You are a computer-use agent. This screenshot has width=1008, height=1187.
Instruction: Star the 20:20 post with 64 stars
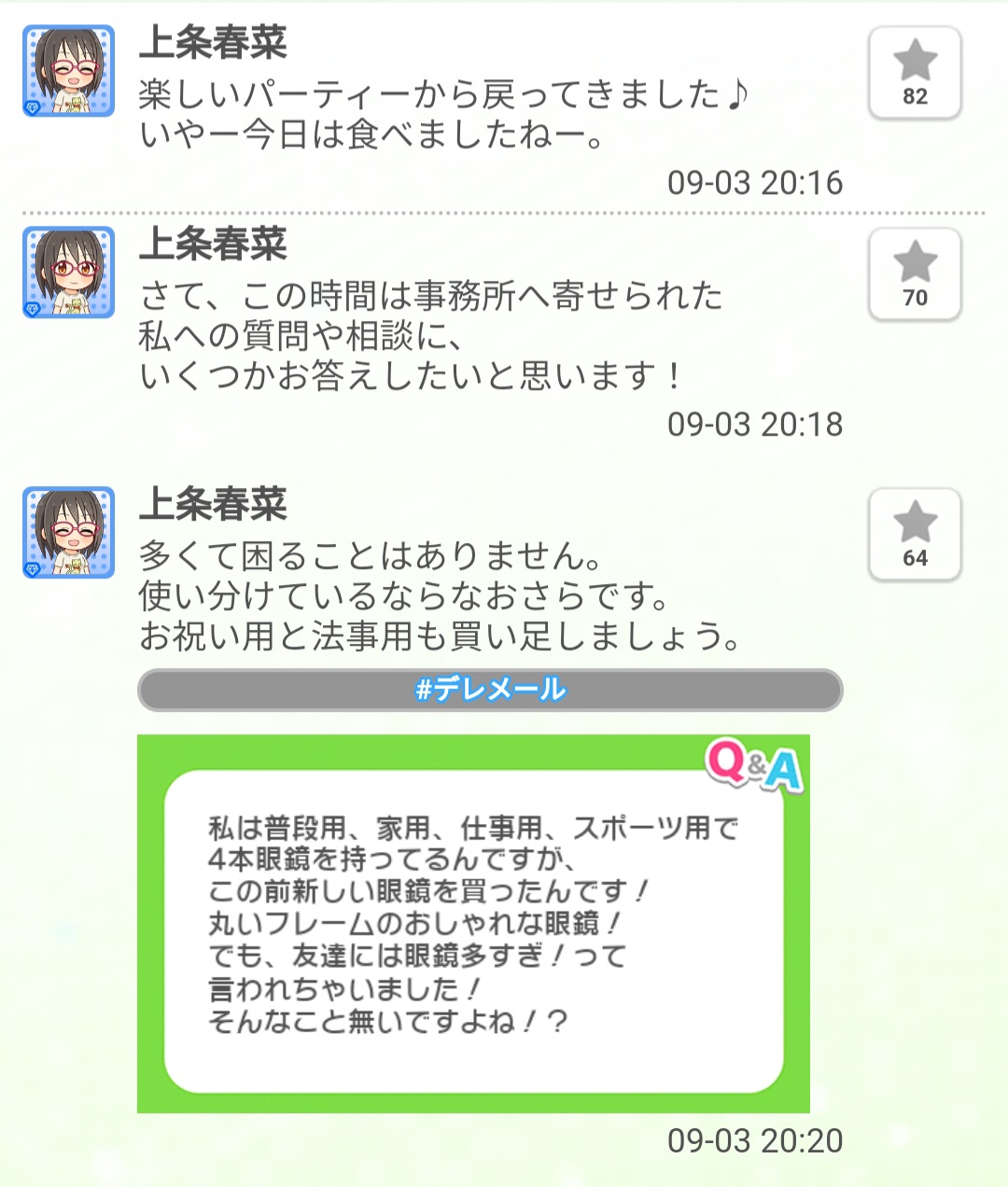click(x=915, y=535)
